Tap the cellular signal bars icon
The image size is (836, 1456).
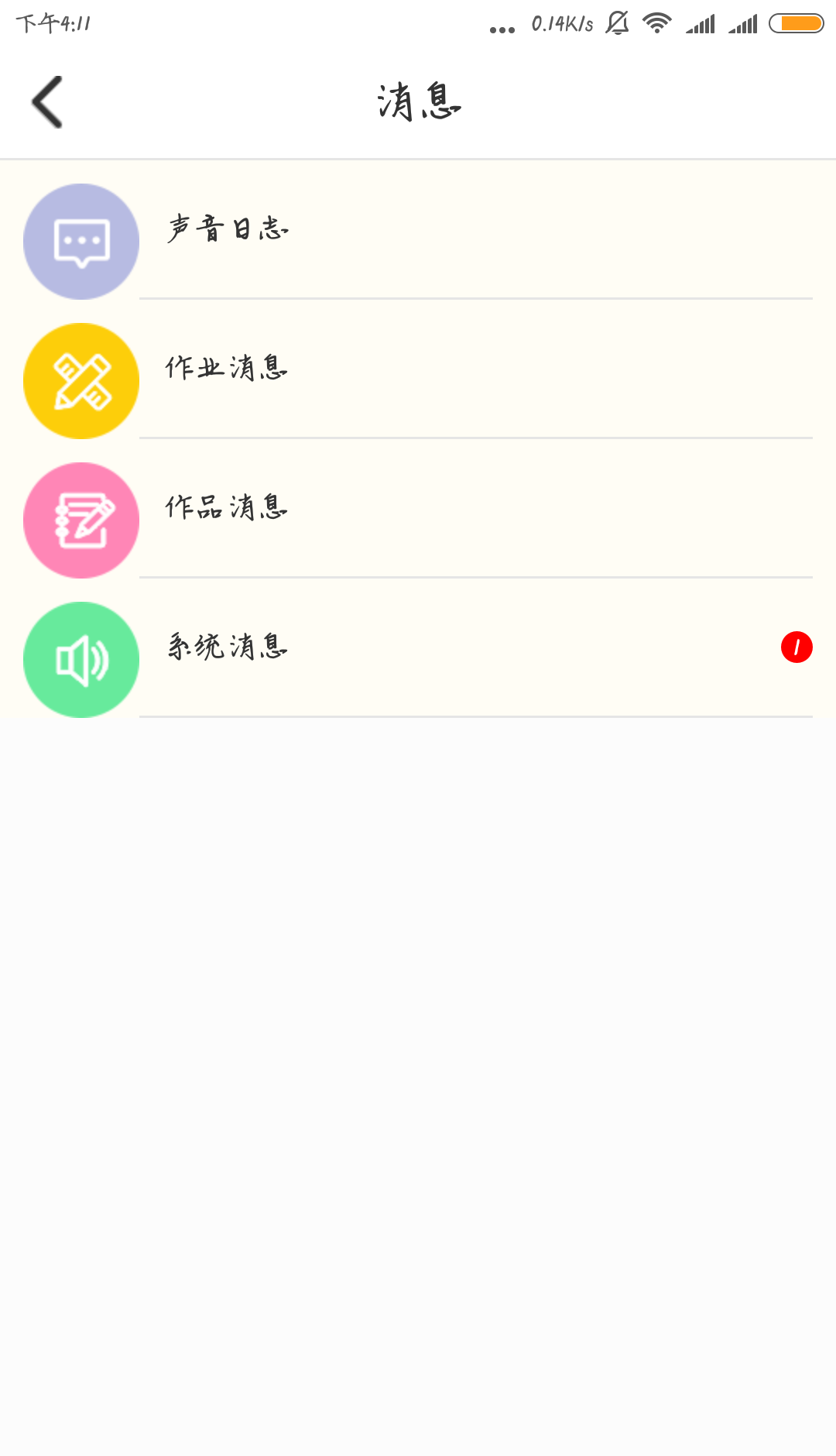pyautogui.click(x=703, y=23)
